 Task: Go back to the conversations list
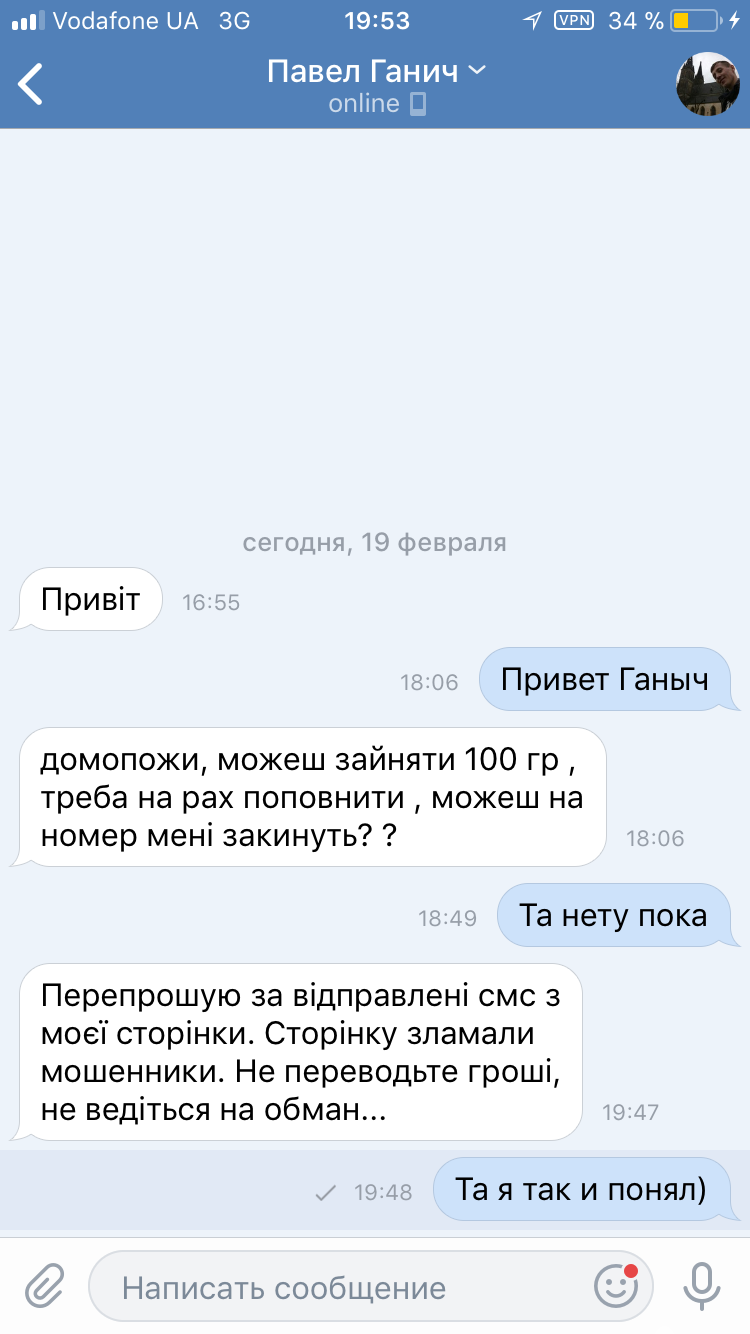[x=32, y=84]
